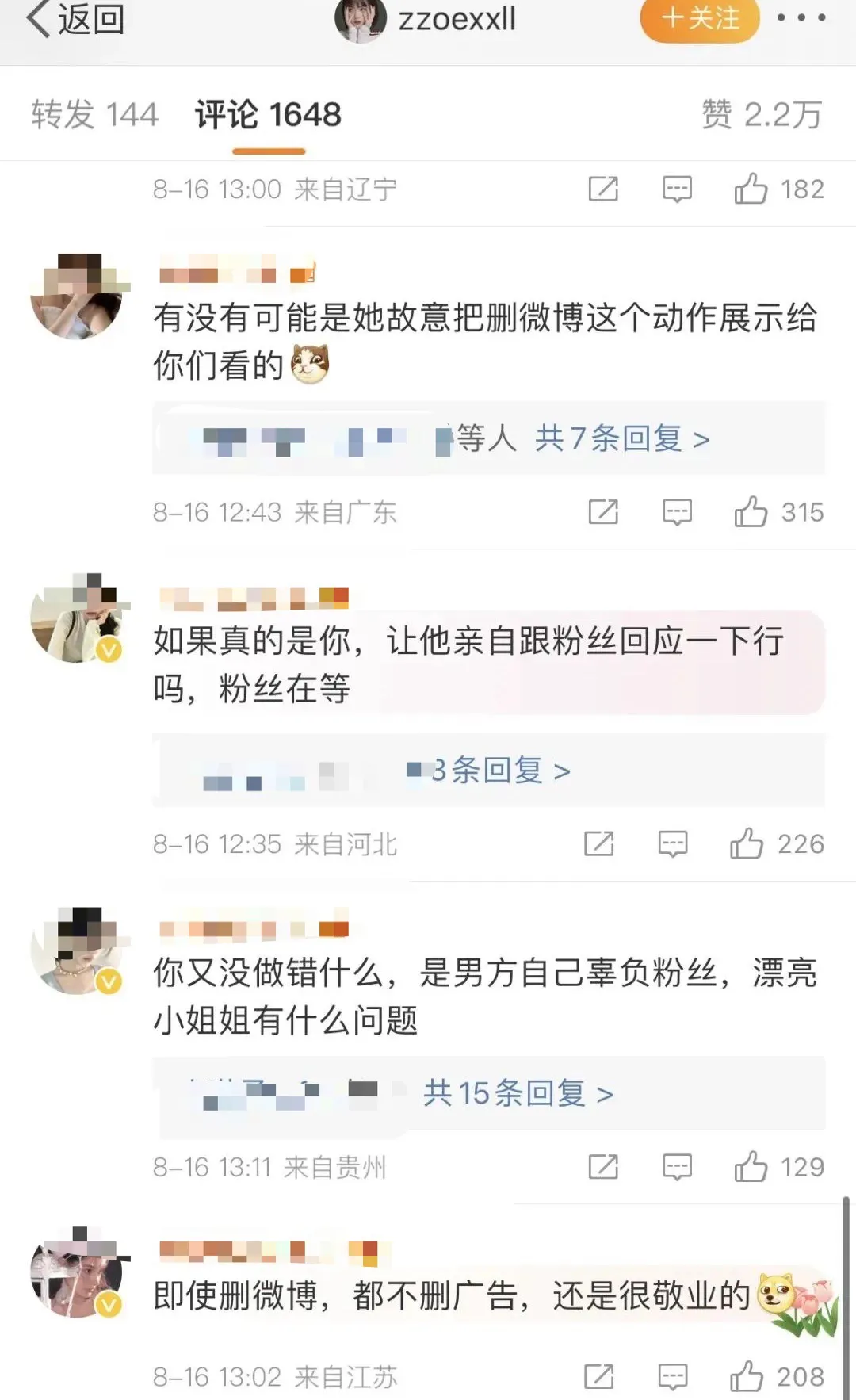The width and height of the screenshot is (856, 1400).
Task: Like the 贵州 comment with 129 likes
Action: pyautogui.click(x=751, y=1167)
